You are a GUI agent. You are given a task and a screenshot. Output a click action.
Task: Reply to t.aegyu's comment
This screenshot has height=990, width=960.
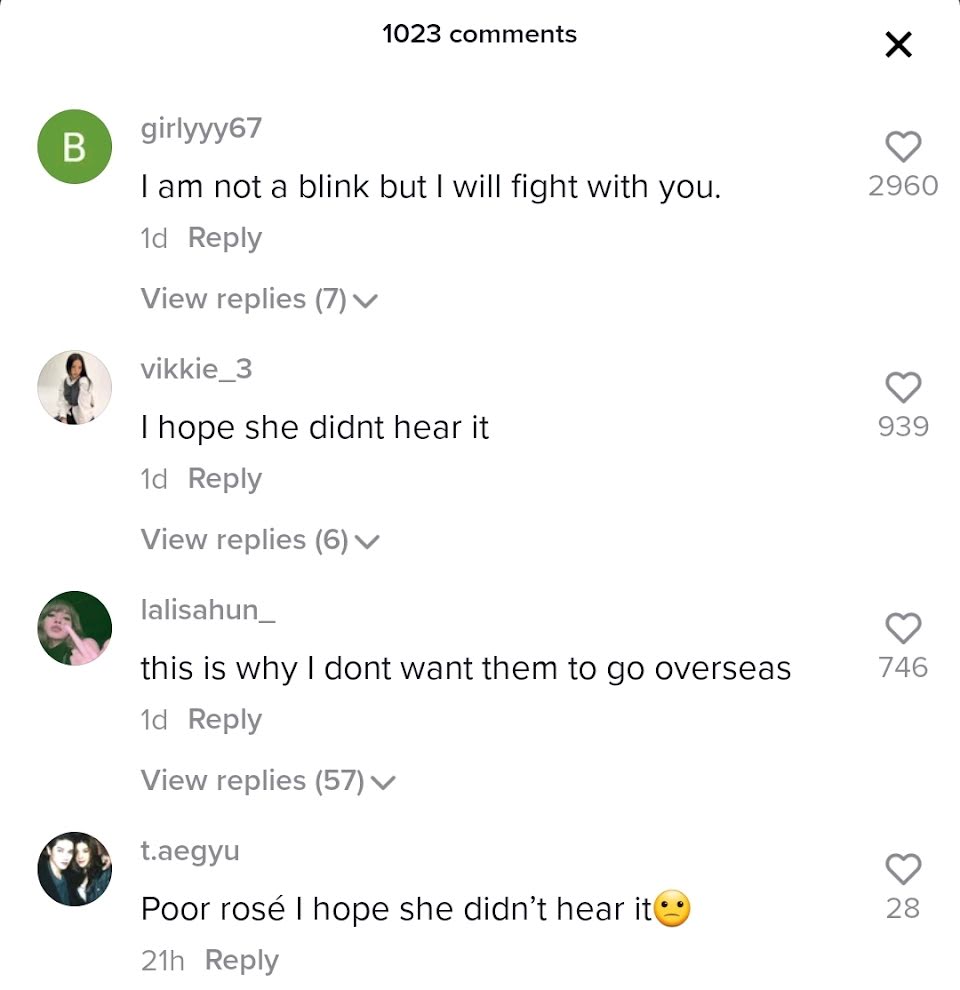point(242,960)
